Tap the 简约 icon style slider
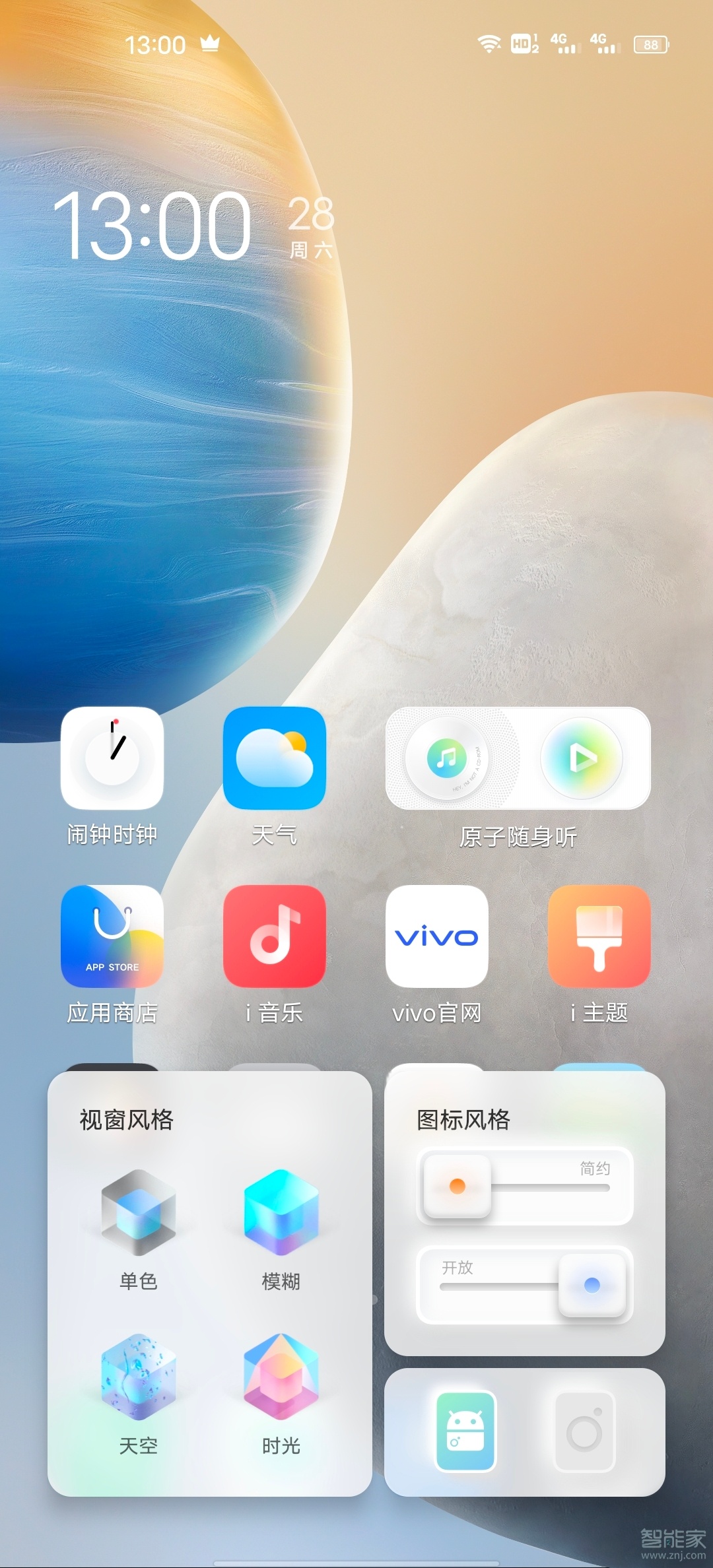 (458, 1186)
